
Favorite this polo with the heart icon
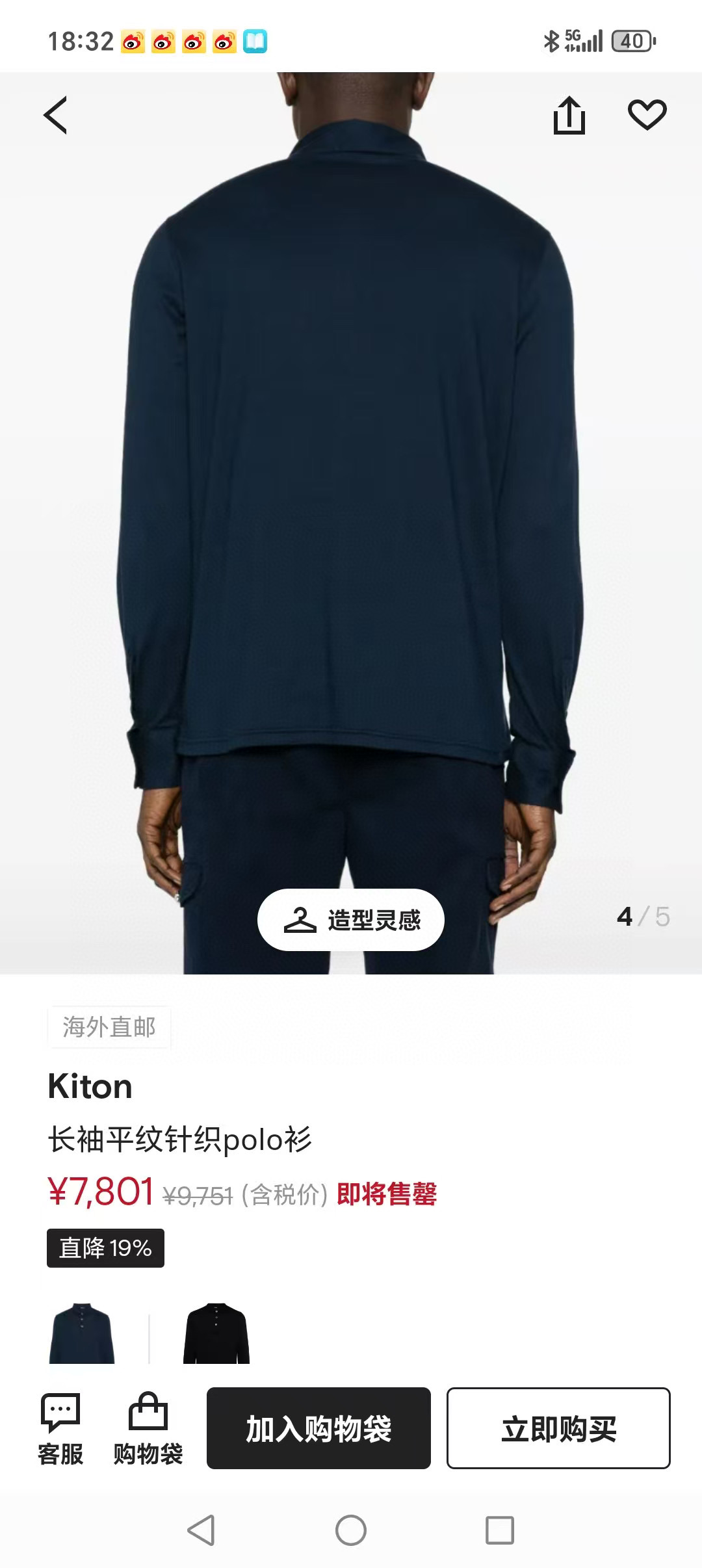pos(647,114)
